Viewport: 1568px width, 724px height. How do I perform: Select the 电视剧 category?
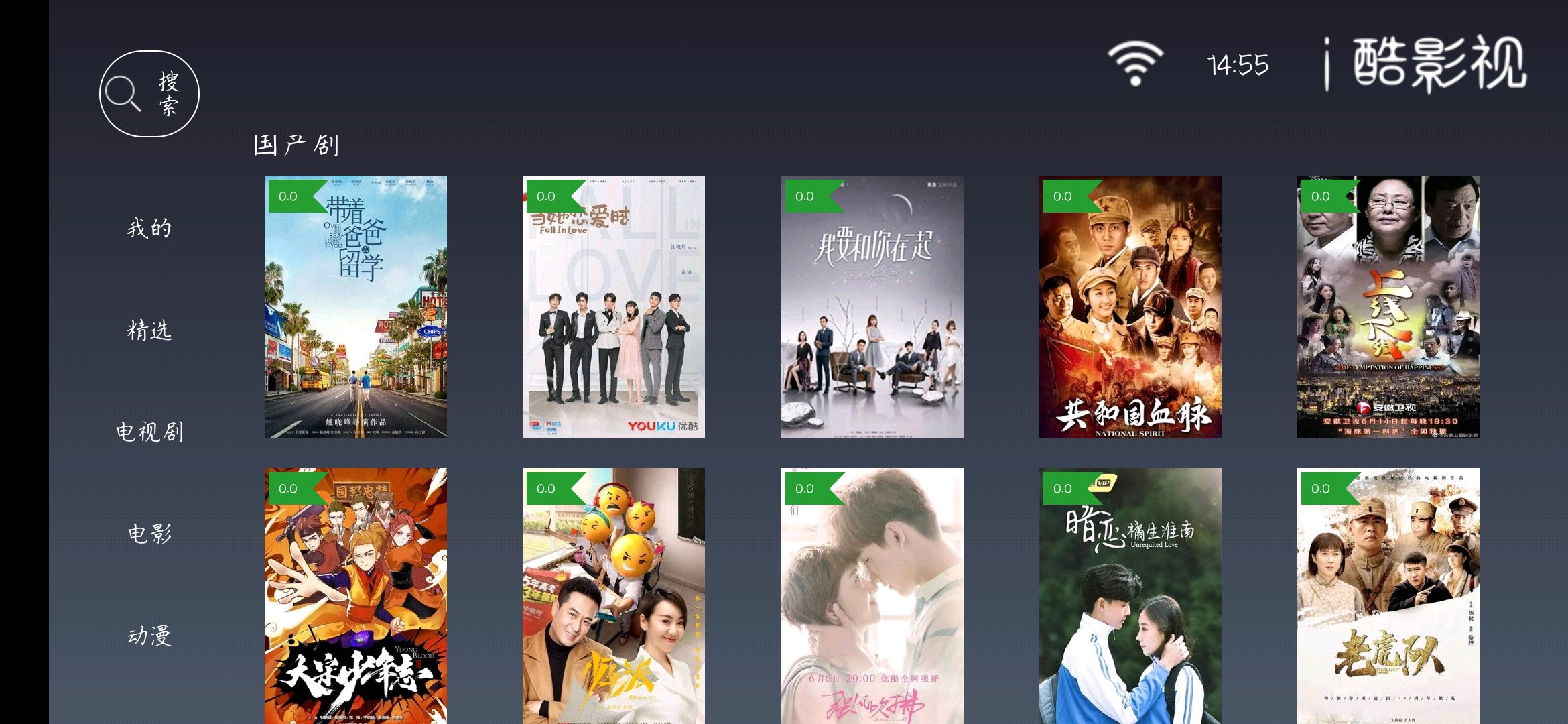(149, 432)
